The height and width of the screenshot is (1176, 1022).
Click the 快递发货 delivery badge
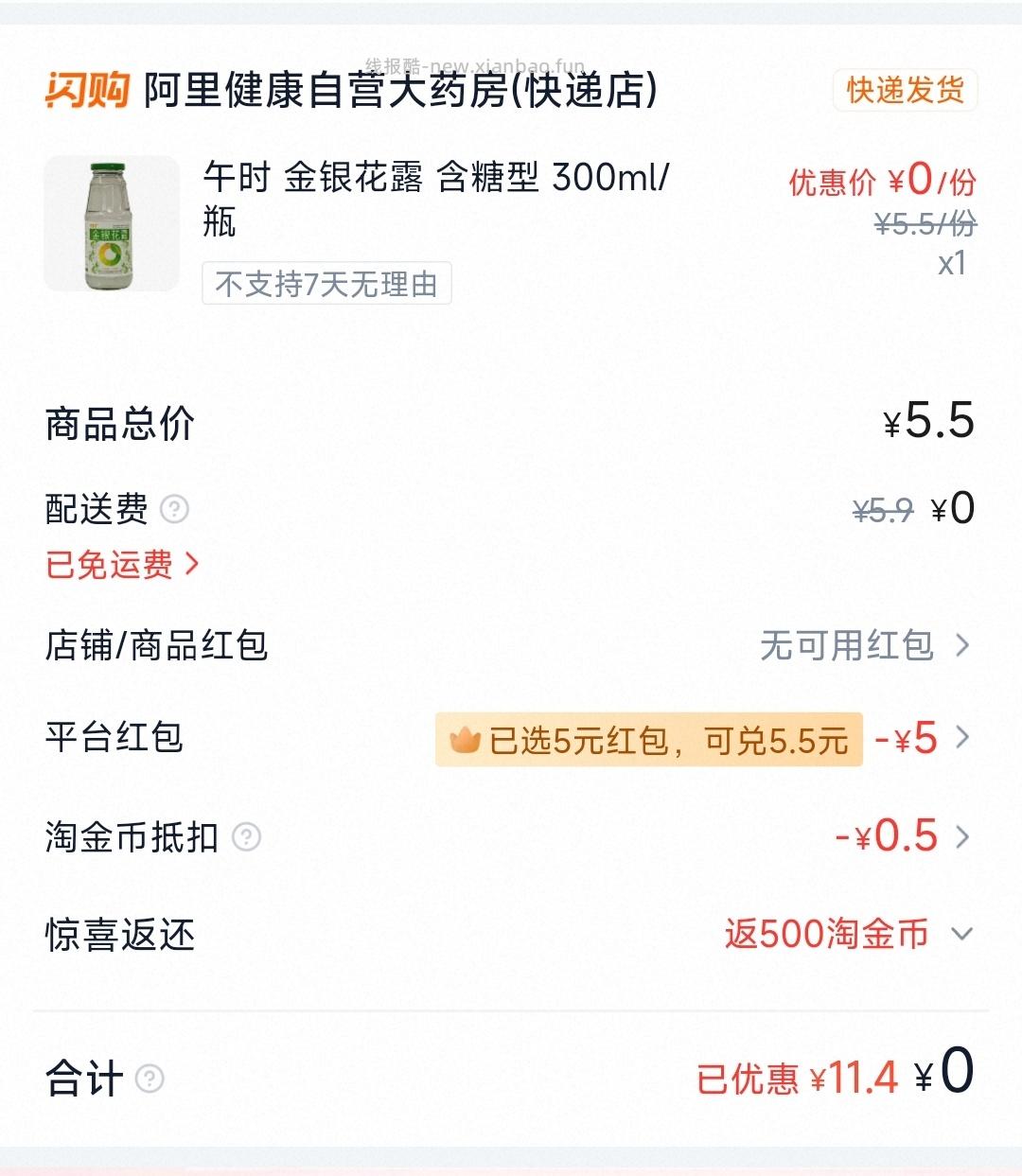(906, 91)
